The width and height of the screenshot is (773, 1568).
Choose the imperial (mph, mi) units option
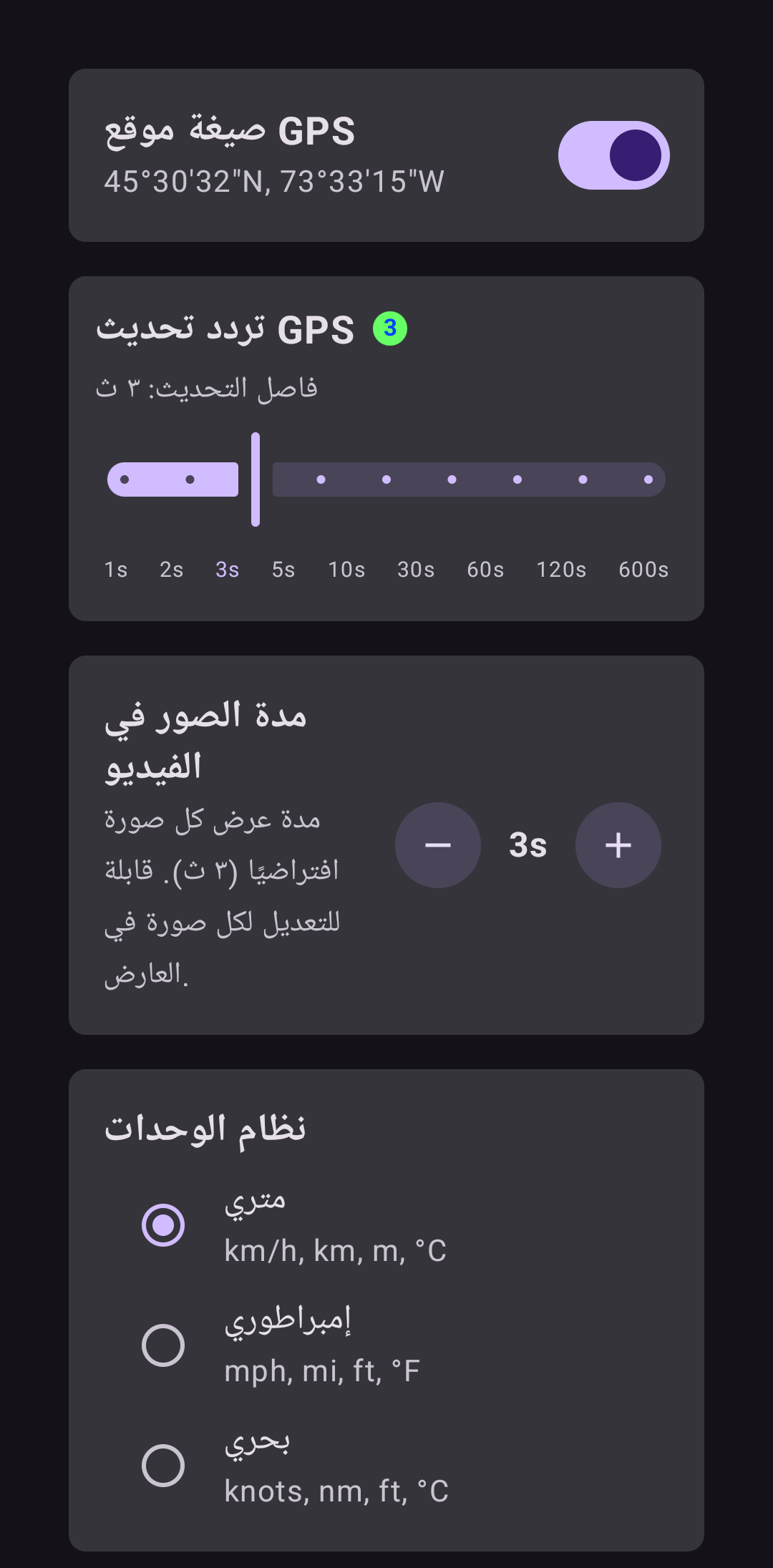point(386,1345)
